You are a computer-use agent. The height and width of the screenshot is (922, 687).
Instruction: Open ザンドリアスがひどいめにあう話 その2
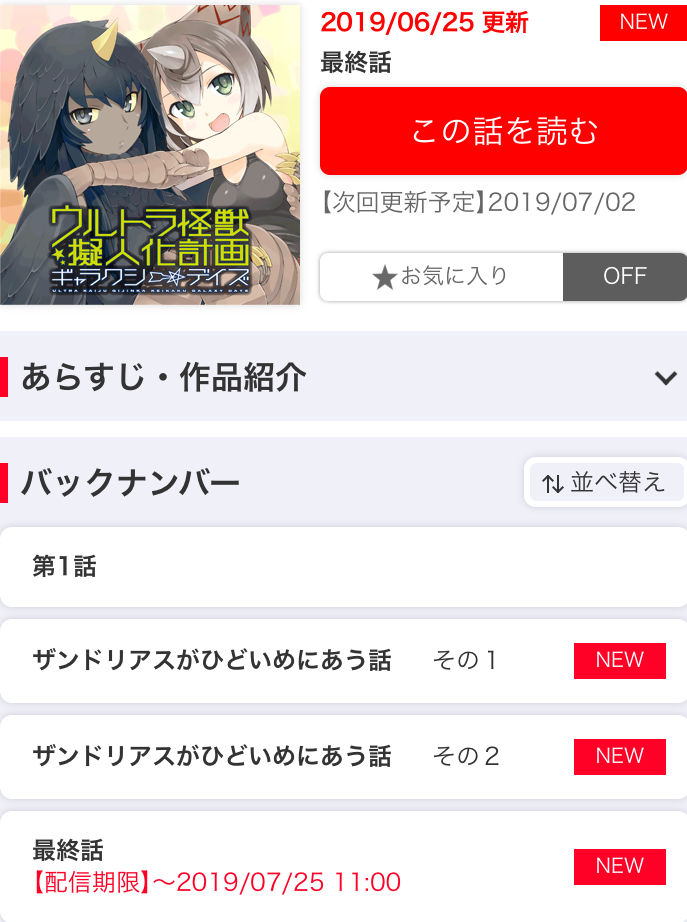point(343,757)
